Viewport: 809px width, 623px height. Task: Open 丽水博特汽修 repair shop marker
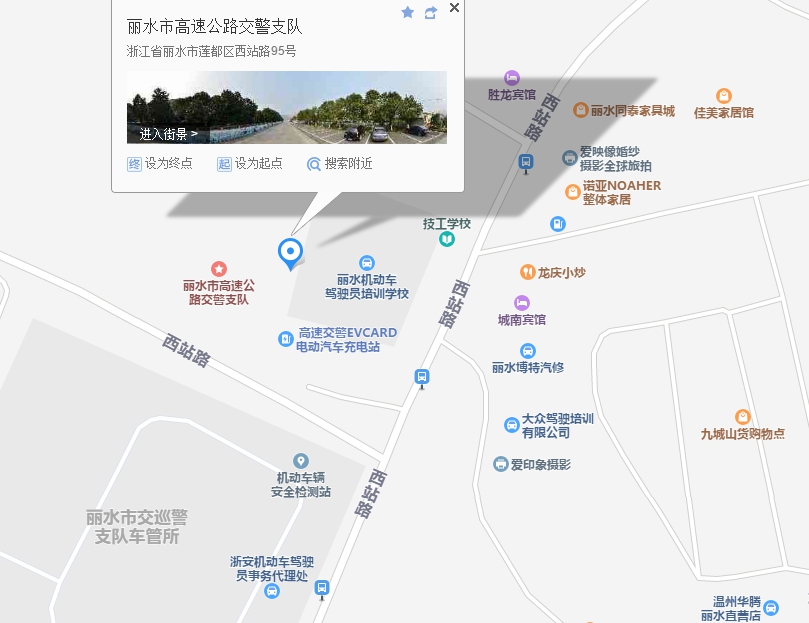pos(527,350)
